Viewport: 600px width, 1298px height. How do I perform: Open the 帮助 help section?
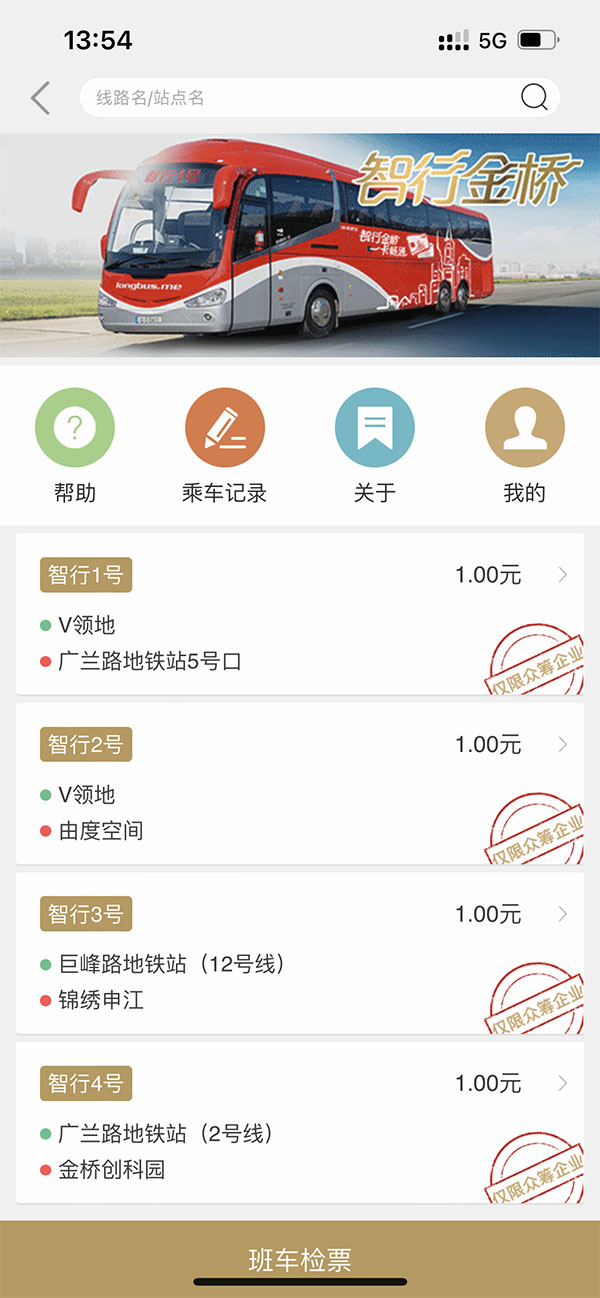pyautogui.click(x=75, y=446)
